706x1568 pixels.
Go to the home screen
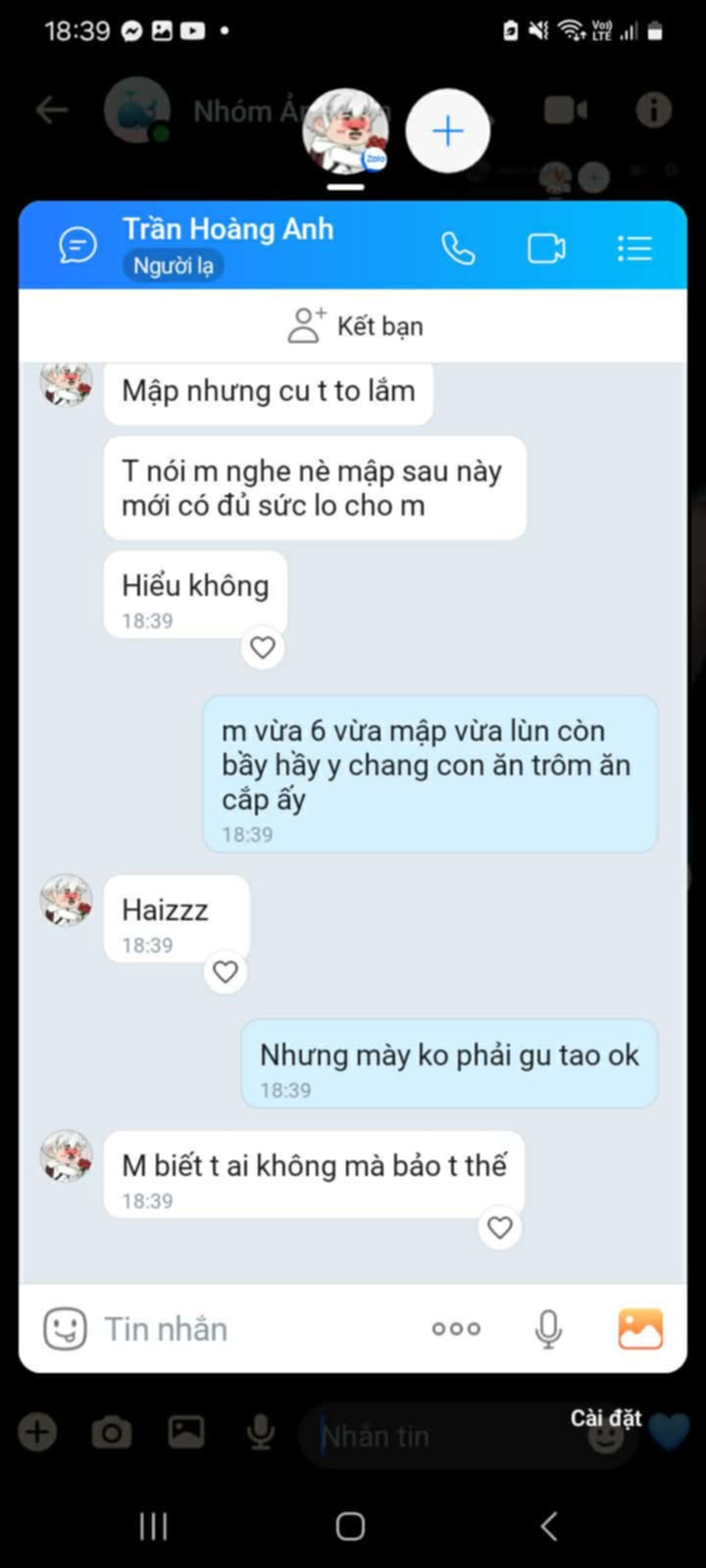point(350,1526)
